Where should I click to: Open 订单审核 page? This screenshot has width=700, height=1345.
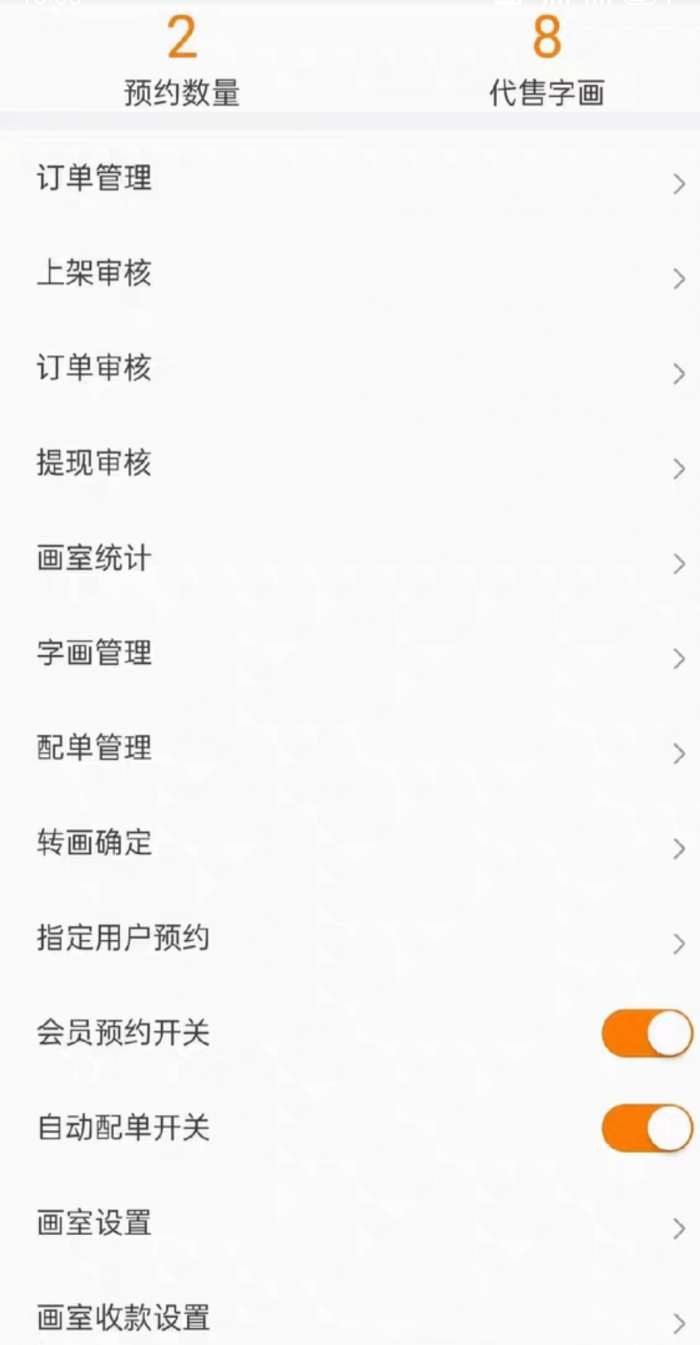click(x=350, y=370)
